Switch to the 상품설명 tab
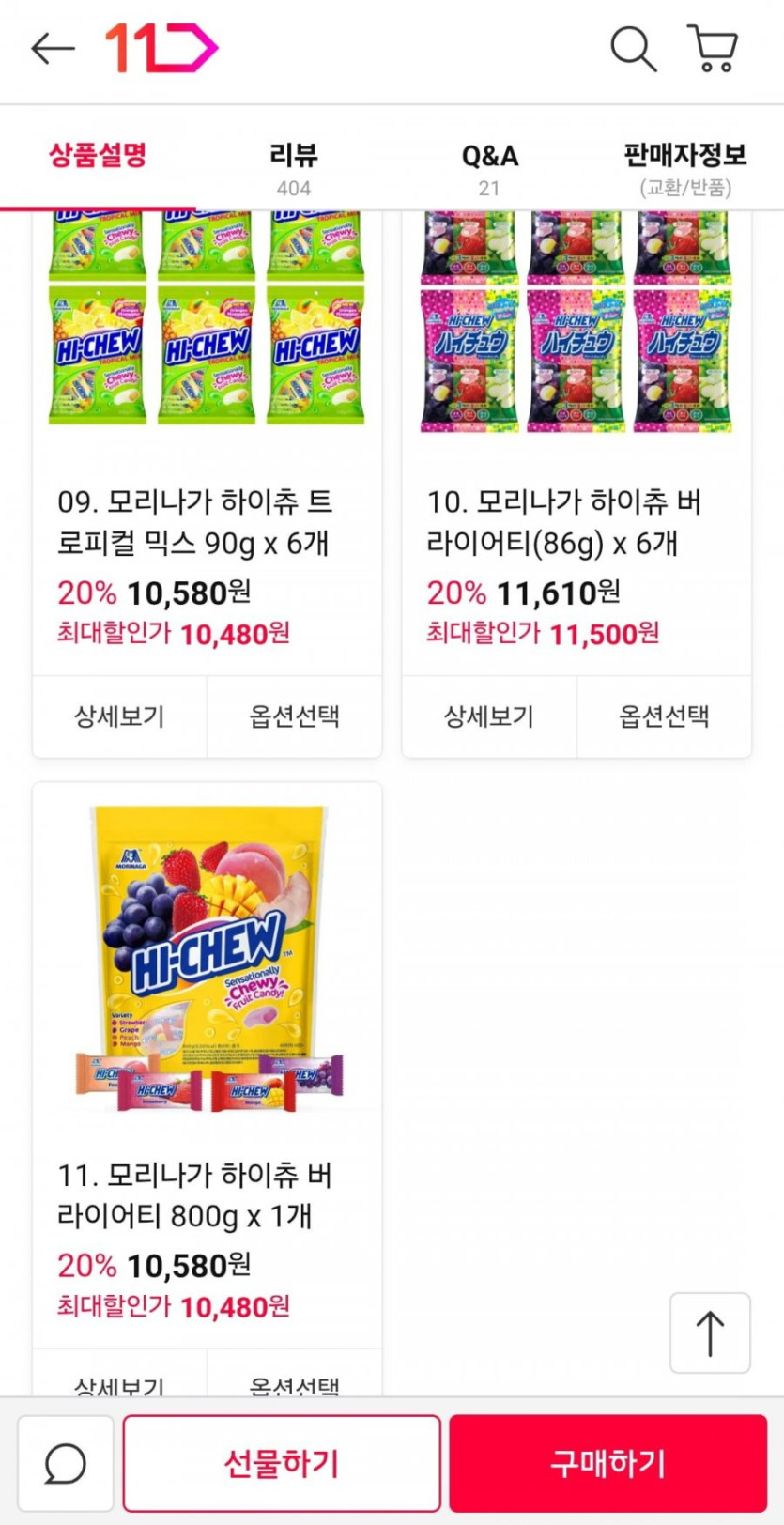 pyautogui.click(x=98, y=156)
